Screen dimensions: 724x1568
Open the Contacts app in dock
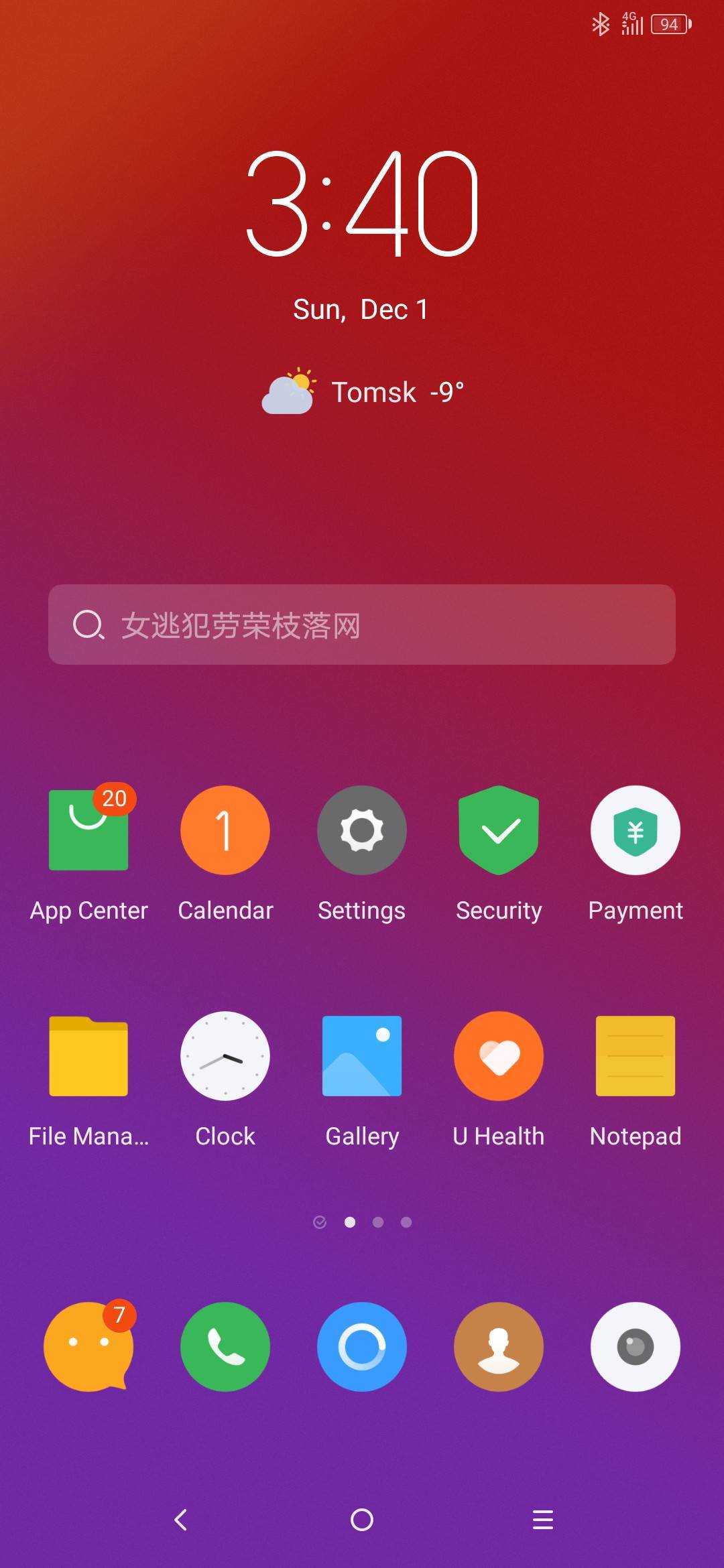pyautogui.click(x=499, y=1347)
